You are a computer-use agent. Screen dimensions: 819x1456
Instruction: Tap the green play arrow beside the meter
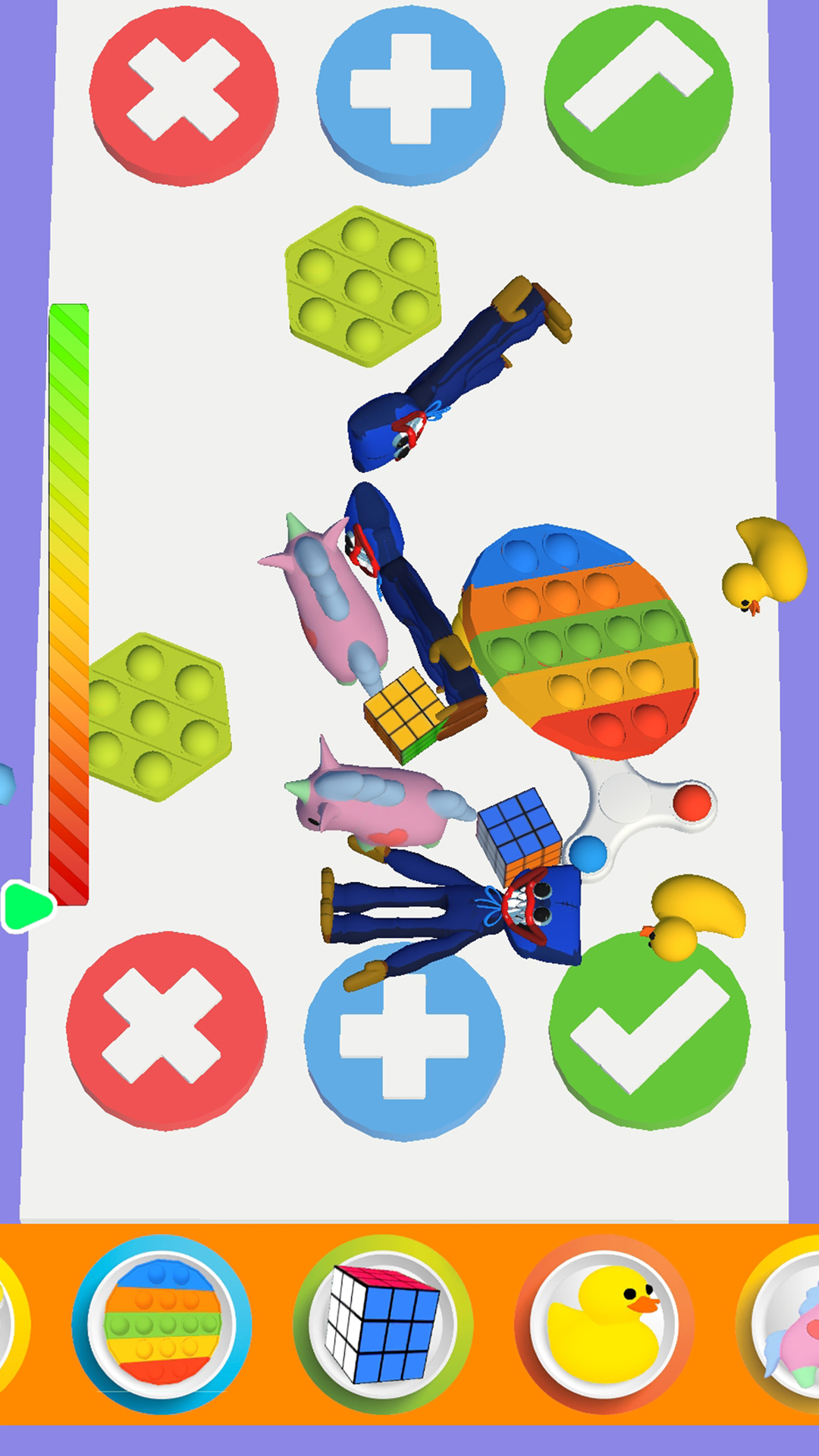(27, 906)
